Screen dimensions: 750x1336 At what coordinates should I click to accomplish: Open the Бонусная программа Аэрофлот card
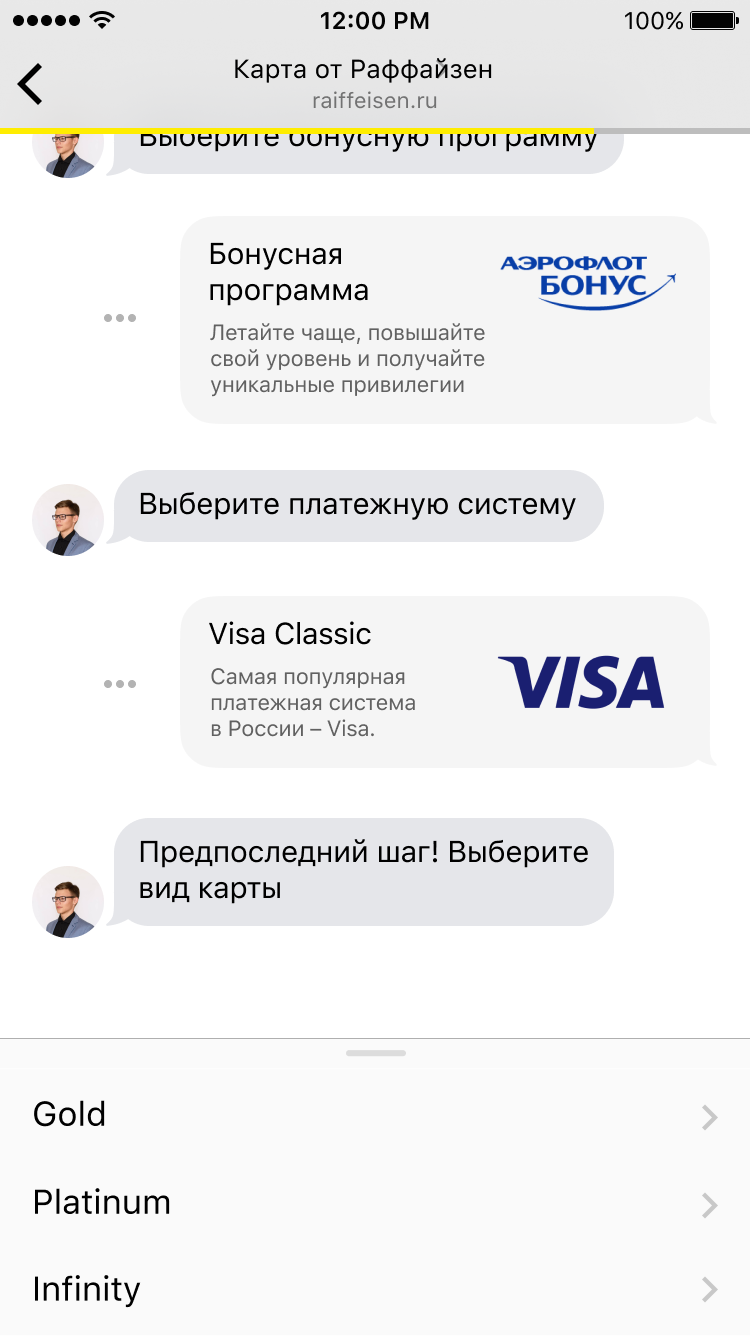(x=444, y=320)
